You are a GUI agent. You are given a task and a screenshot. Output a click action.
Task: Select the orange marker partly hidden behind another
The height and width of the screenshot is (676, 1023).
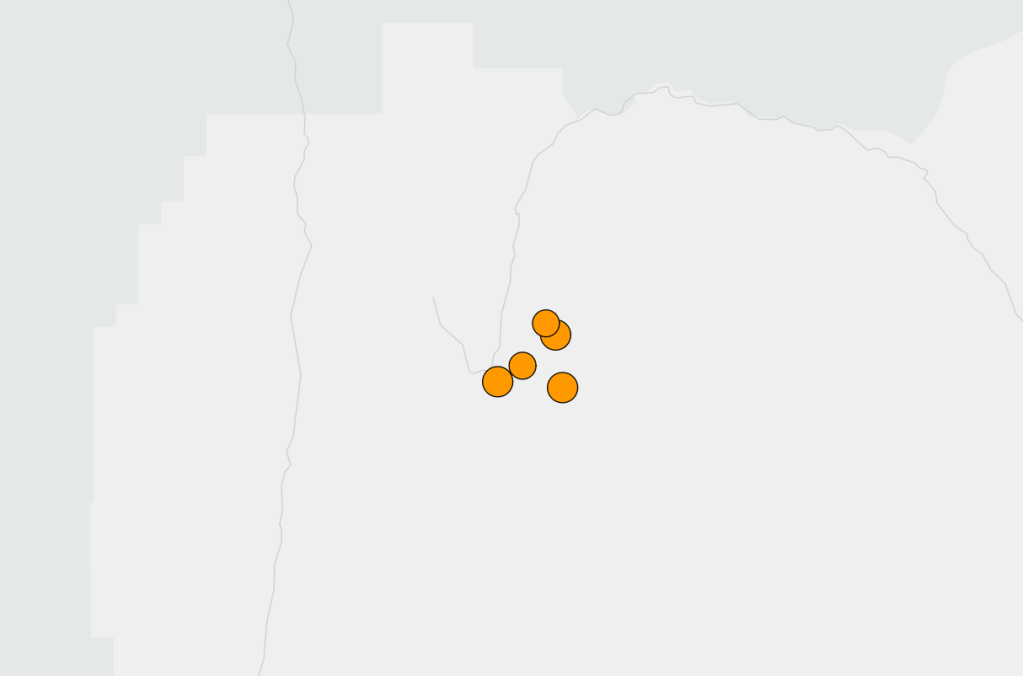click(558, 337)
